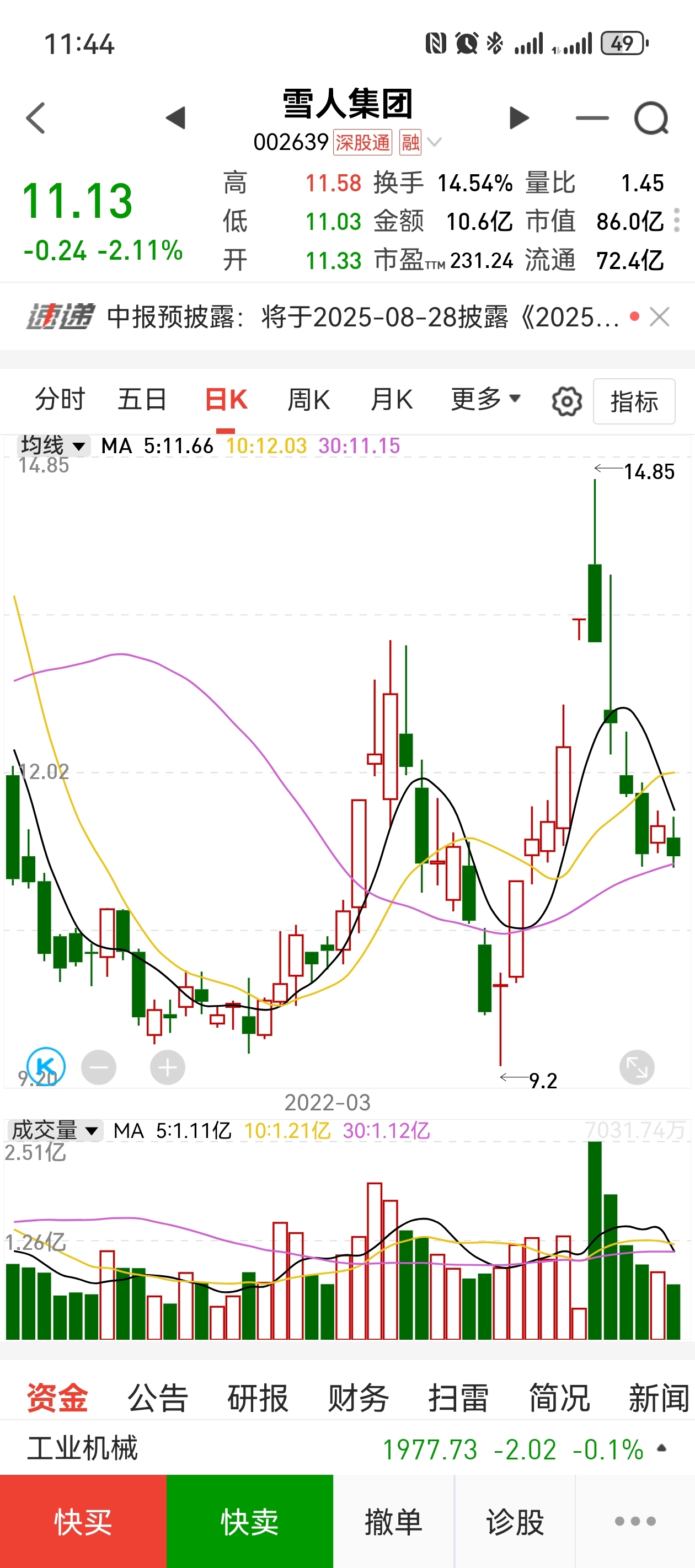The height and width of the screenshot is (1568, 695).
Task: Switch to the 五日 chart tab
Action: [x=142, y=400]
